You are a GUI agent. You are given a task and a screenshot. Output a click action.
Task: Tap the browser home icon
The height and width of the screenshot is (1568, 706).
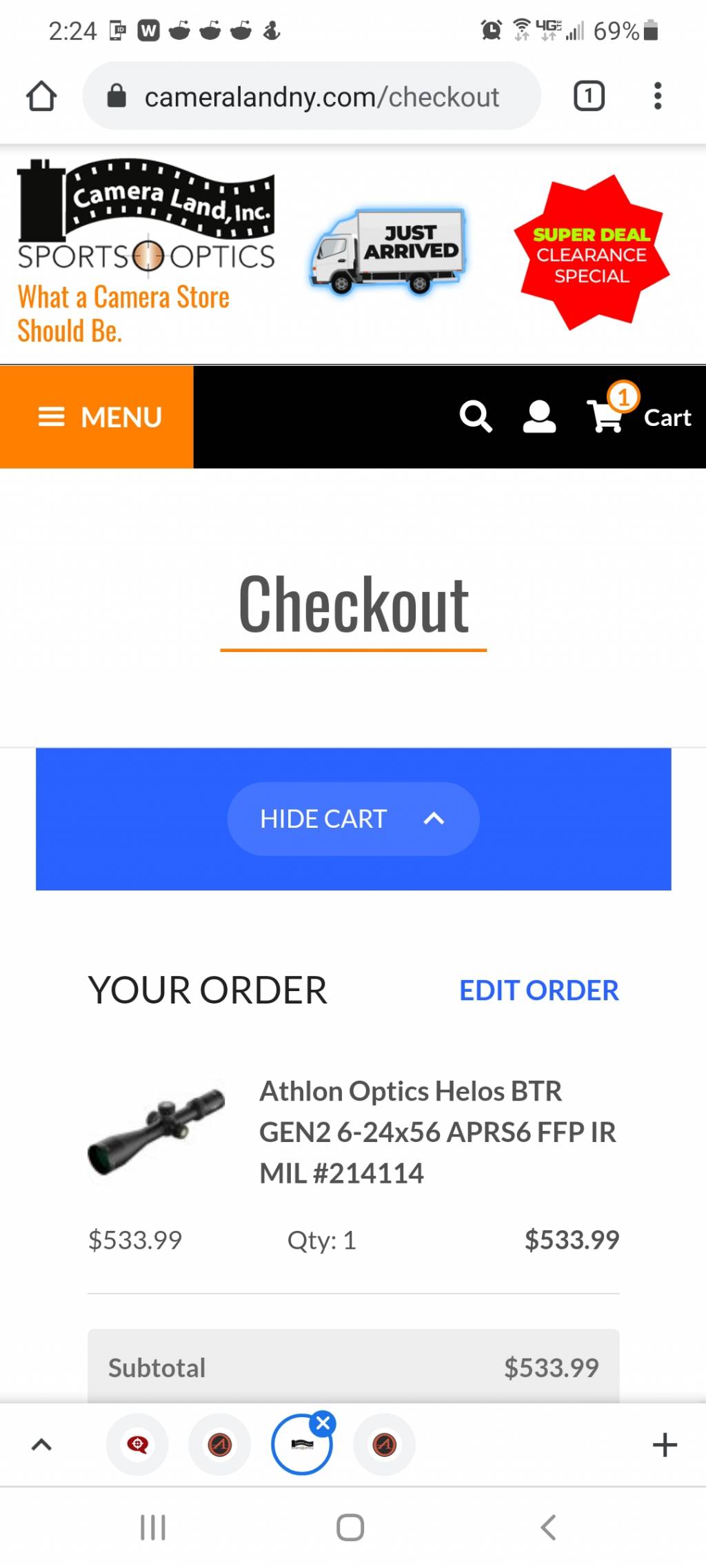coord(41,96)
